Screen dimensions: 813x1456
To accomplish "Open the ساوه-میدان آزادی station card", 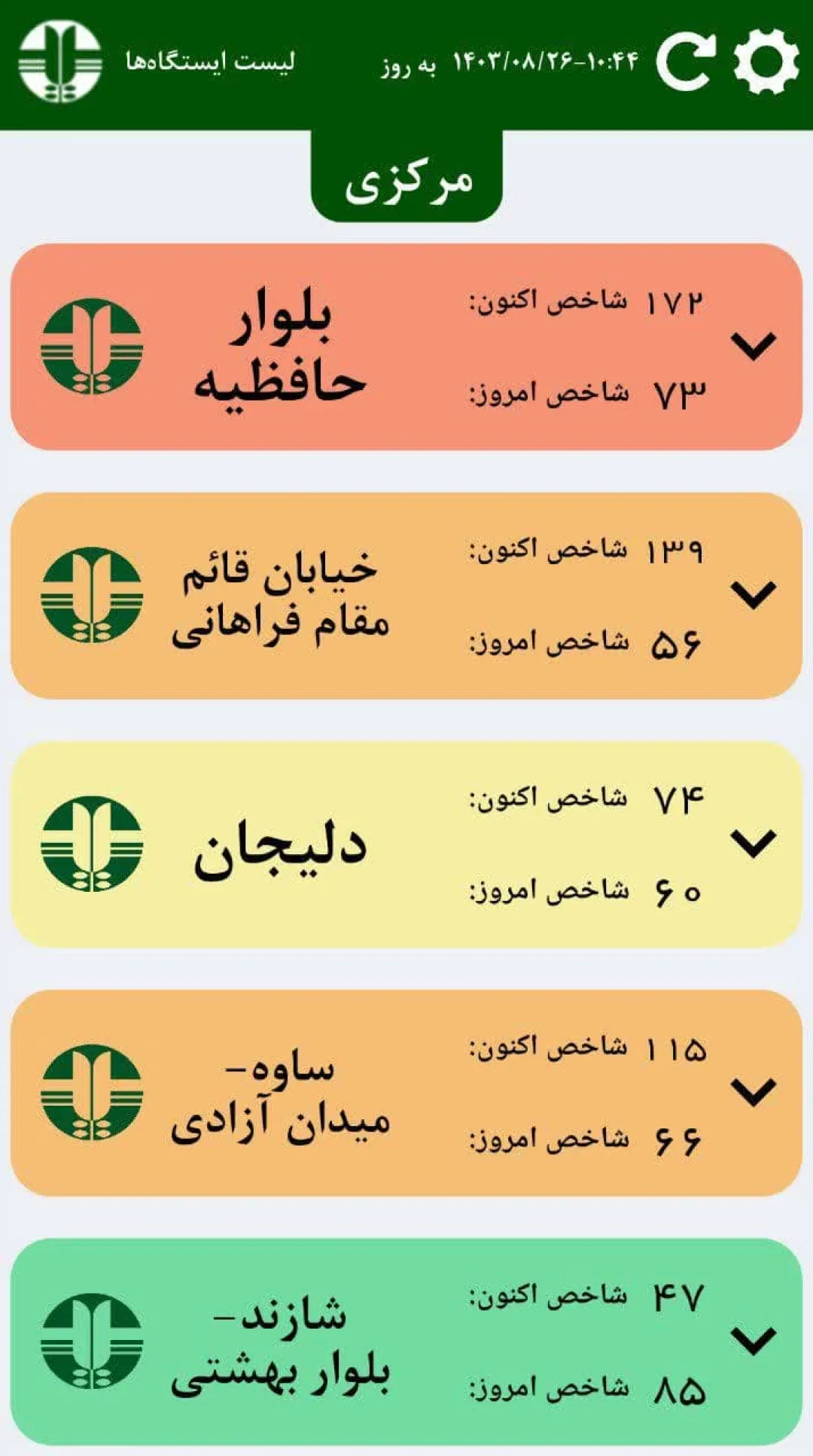I will [406, 1092].
